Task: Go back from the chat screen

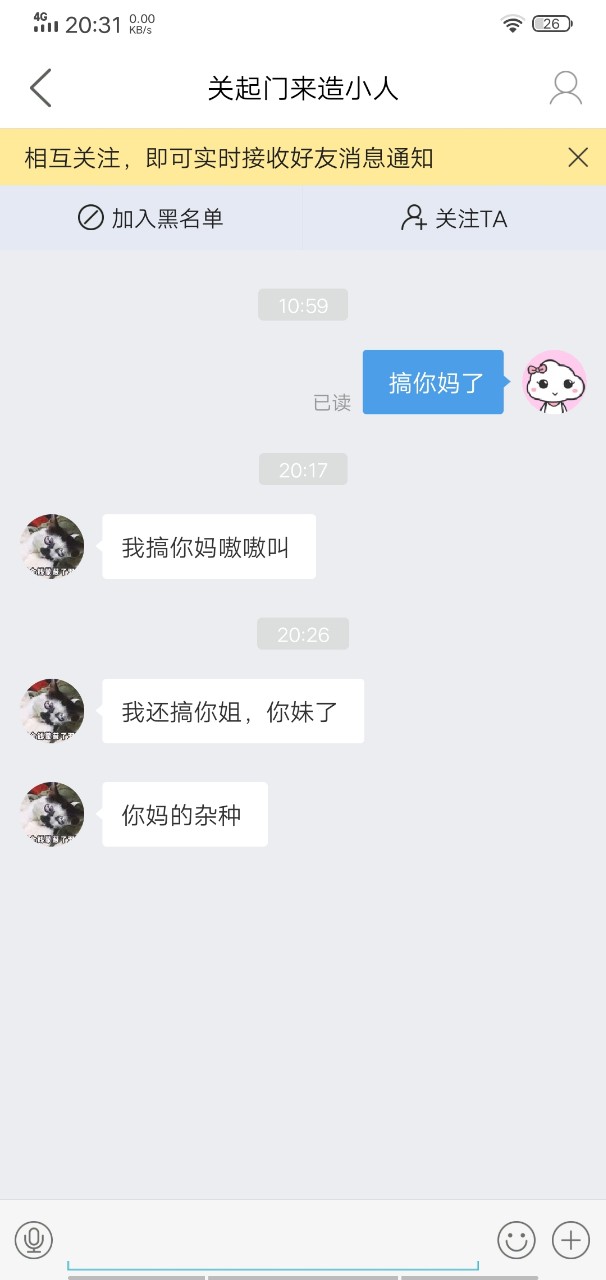Action: (40, 88)
